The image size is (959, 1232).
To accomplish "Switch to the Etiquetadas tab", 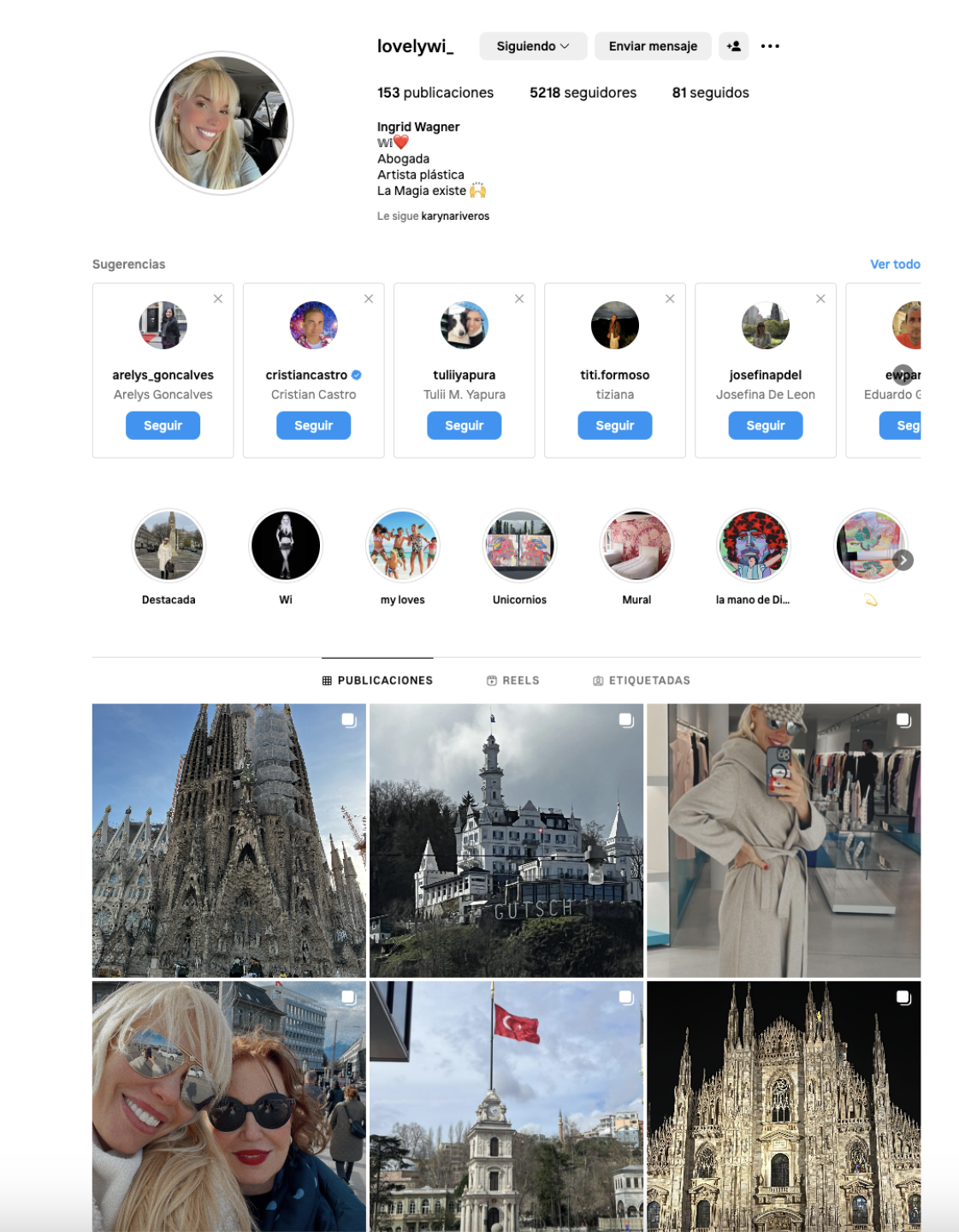I will [x=642, y=680].
